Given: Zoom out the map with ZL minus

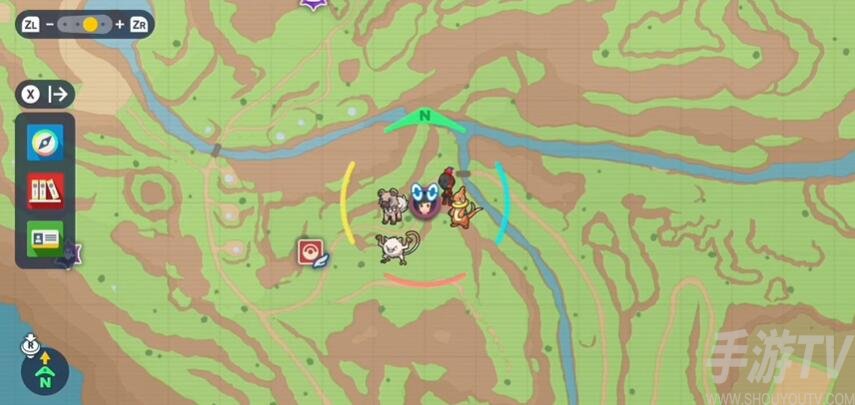Looking at the screenshot, I should coord(31,24).
